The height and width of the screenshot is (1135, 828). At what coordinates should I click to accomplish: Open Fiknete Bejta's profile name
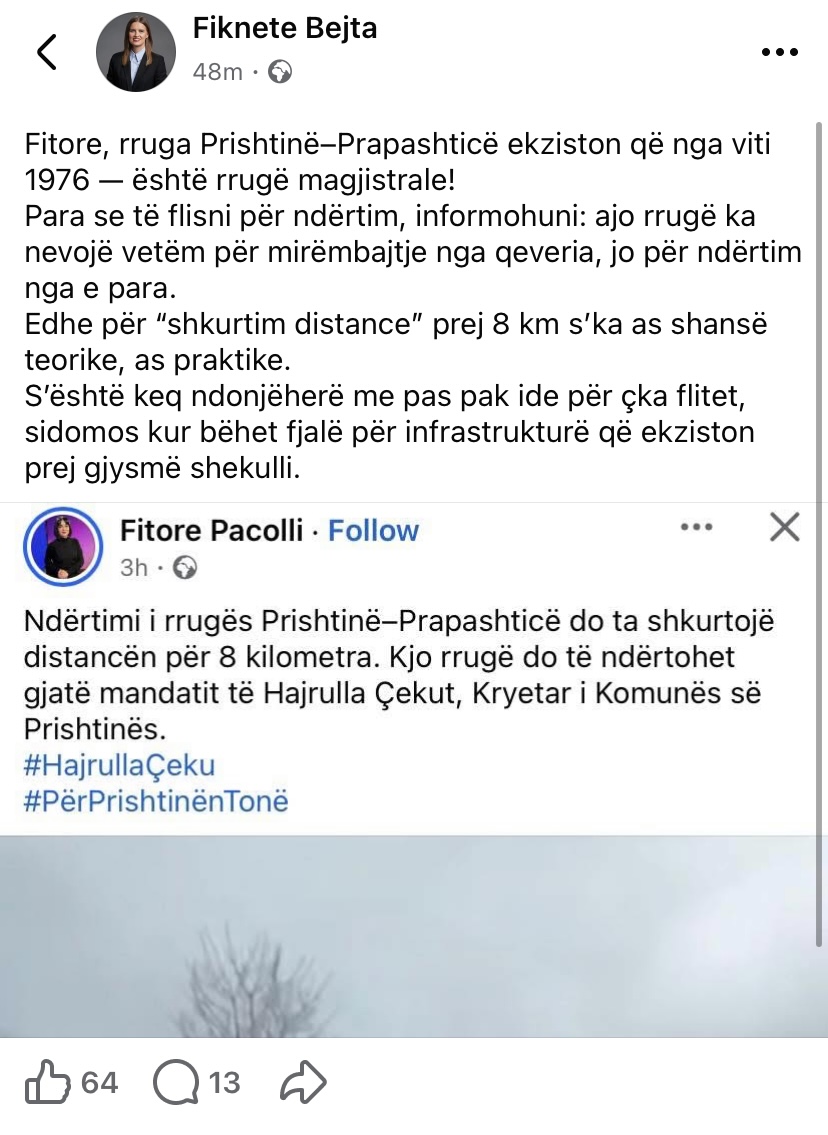click(284, 29)
